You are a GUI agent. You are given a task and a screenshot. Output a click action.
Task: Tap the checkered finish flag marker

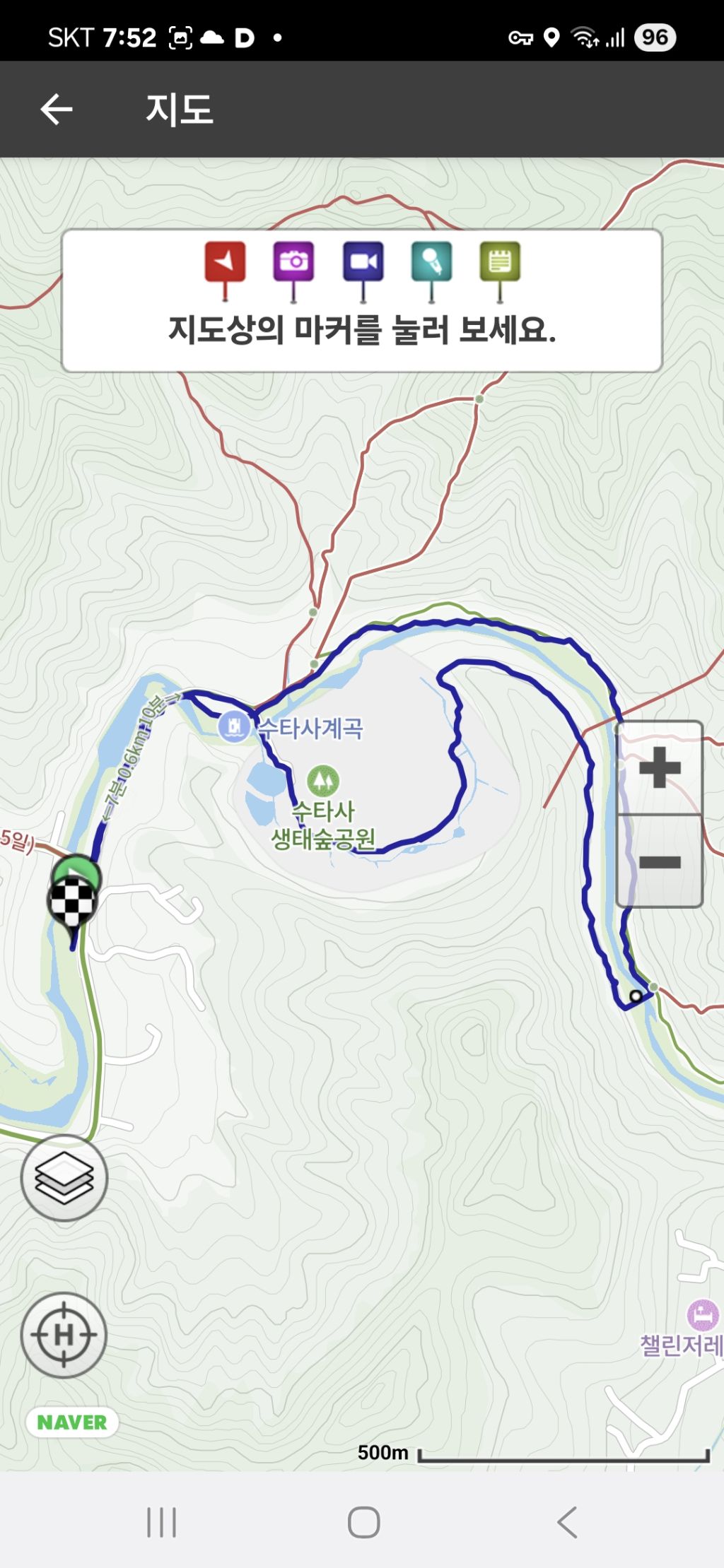pyautogui.click(x=71, y=902)
